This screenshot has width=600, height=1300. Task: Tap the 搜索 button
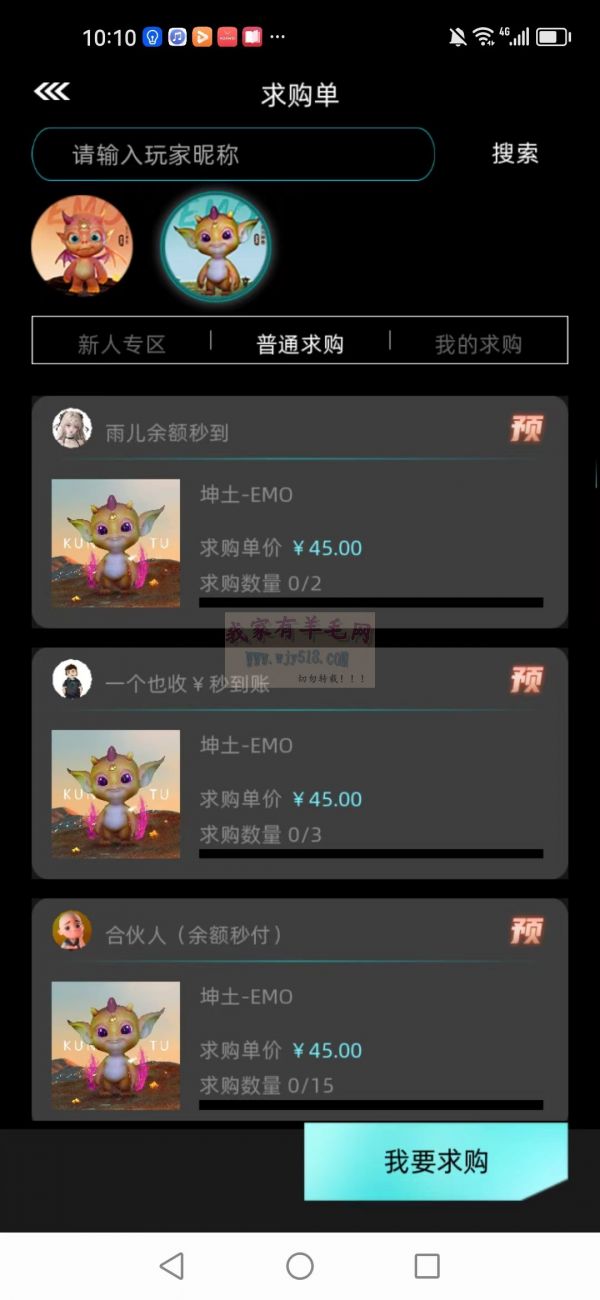[x=515, y=154]
